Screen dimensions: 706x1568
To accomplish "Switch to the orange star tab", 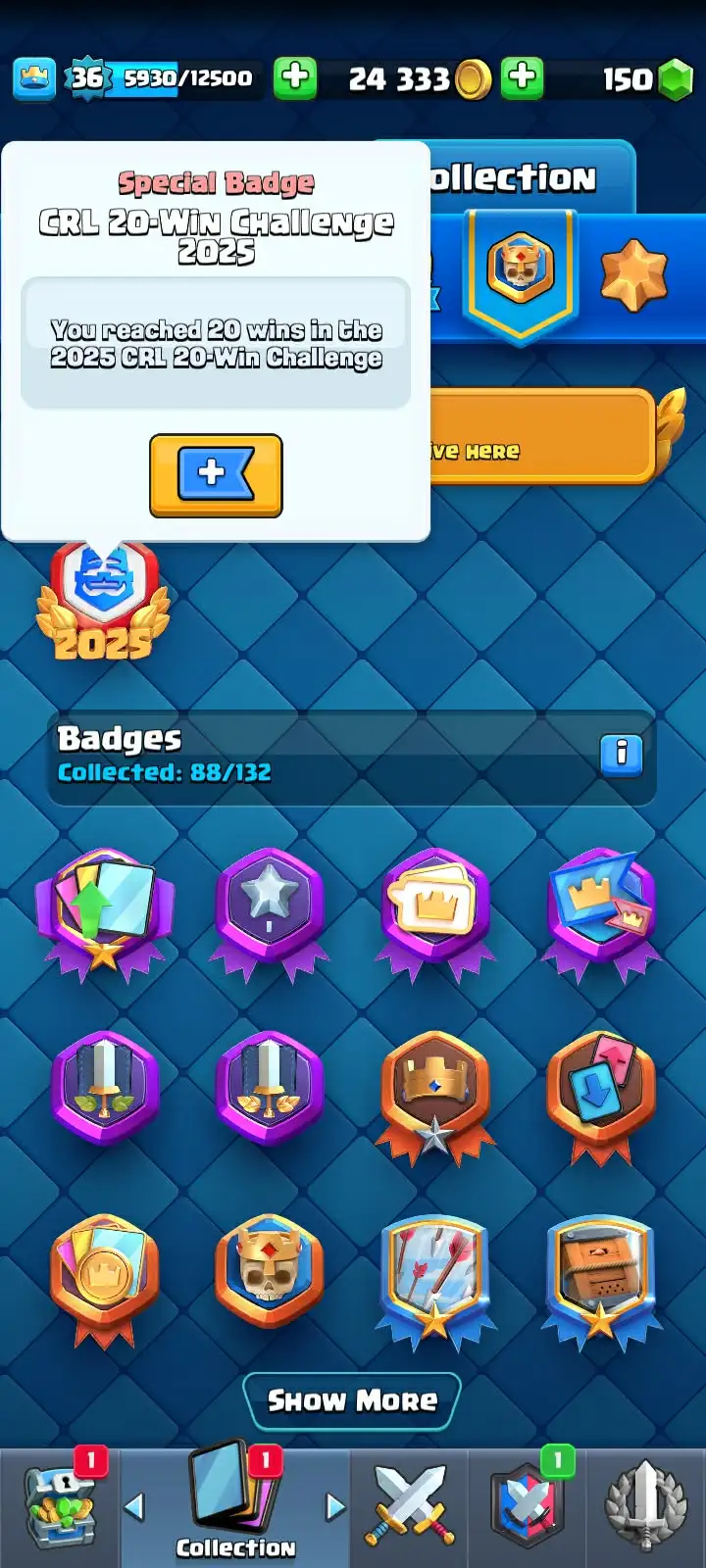I will click(x=633, y=275).
